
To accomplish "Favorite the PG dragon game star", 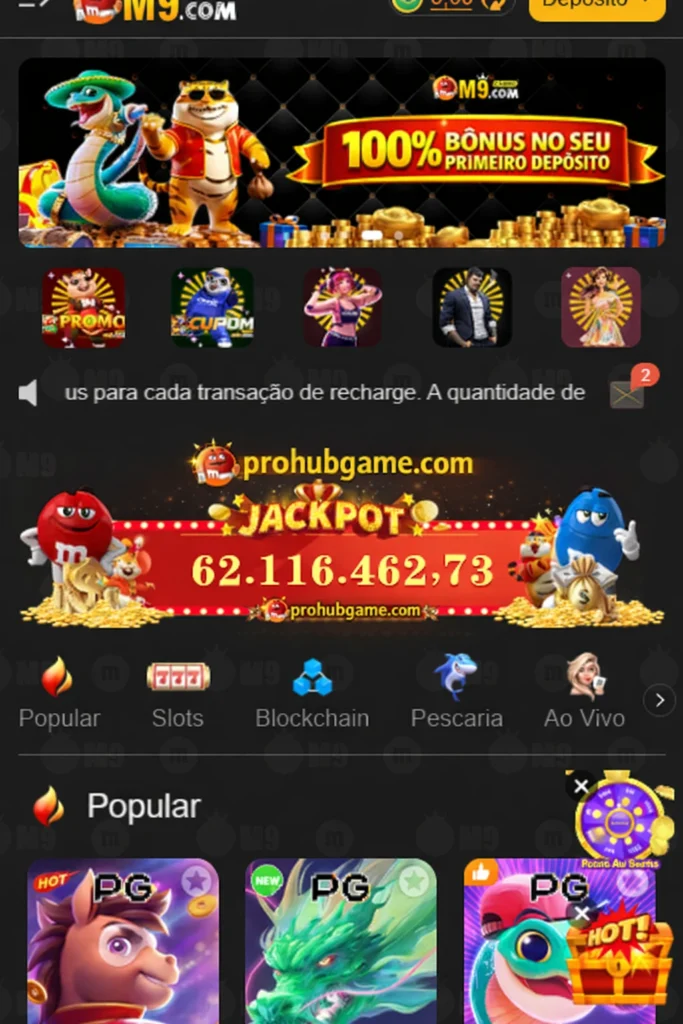I will click(414, 881).
